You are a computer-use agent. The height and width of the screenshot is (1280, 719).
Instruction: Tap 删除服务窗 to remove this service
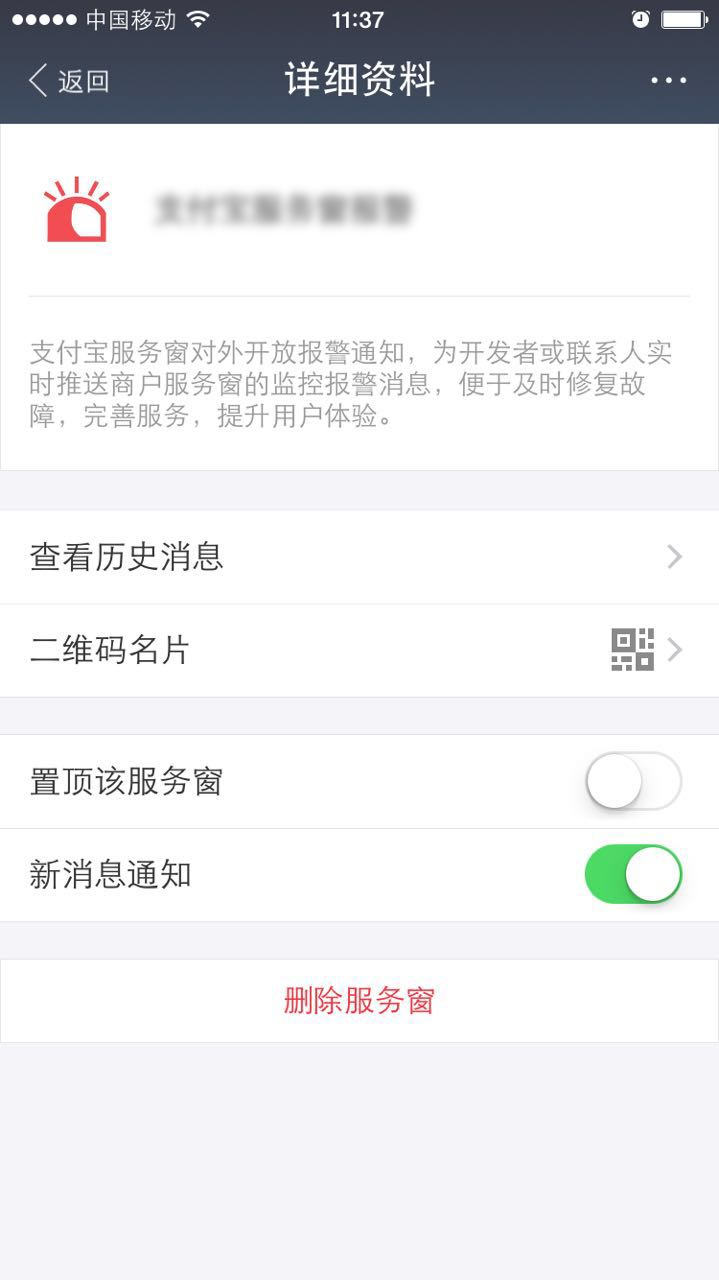[359, 1001]
